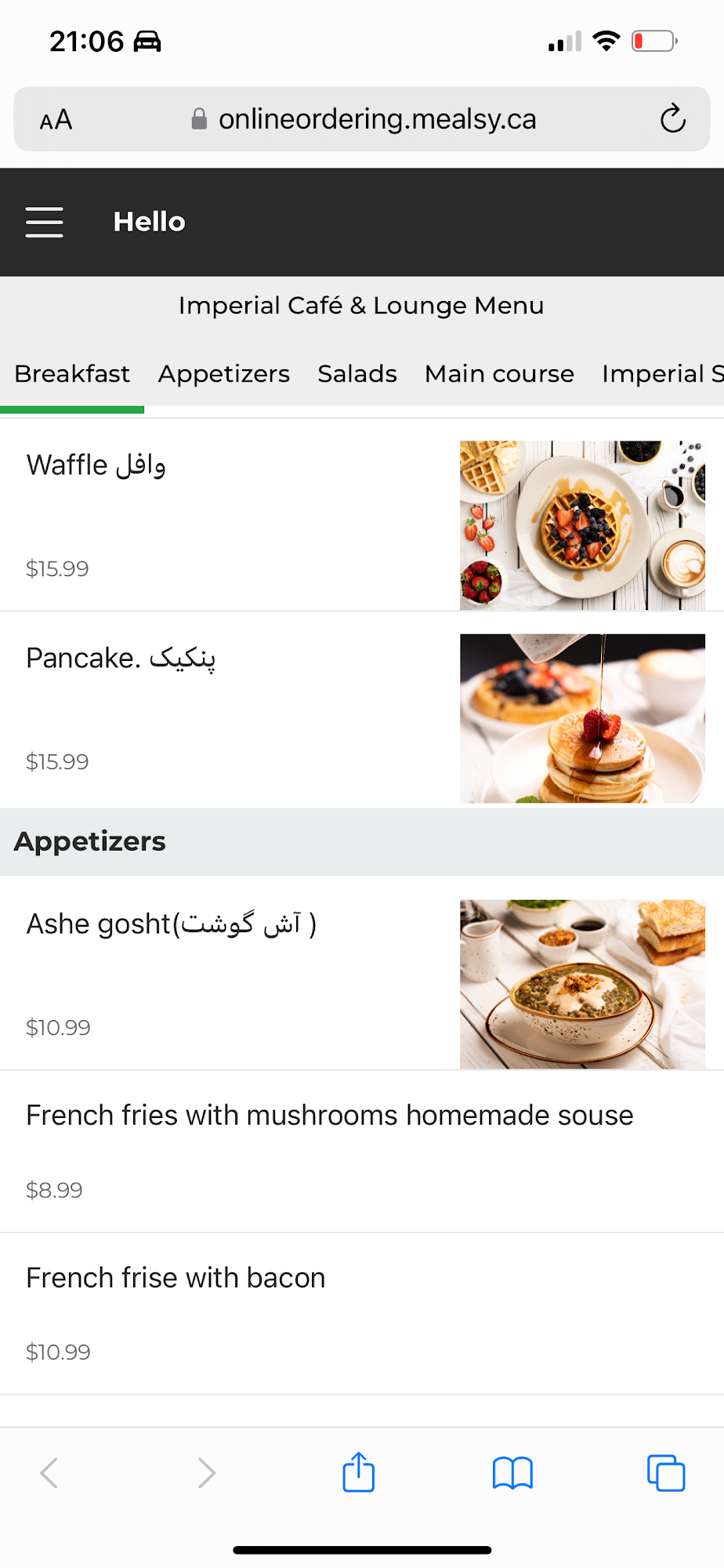Tap the address bar URL
724x1568 pixels.
coord(376,119)
